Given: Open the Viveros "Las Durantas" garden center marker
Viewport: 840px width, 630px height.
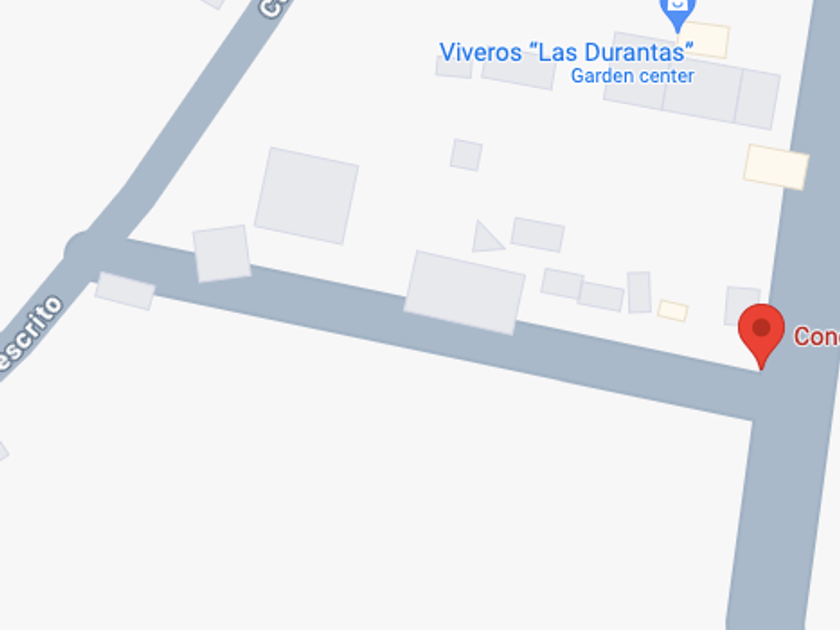Looking at the screenshot, I should [x=678, y=12].
